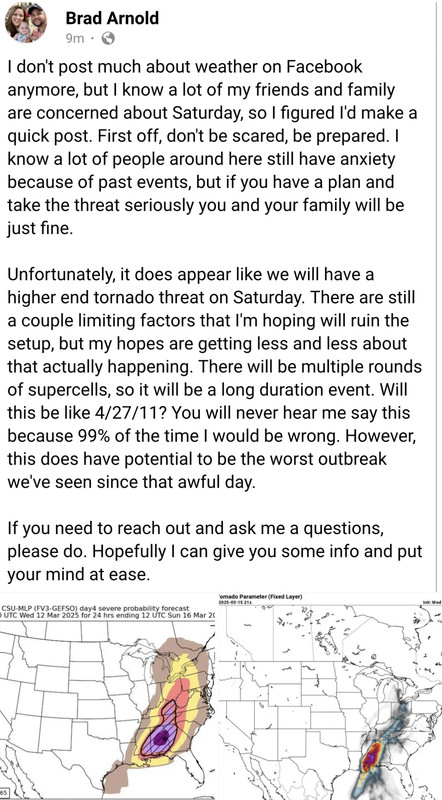The width and height of the screenshot is (442, 800).
Task: Open the Tornado Parameter map image
Action: pos(330,697)
